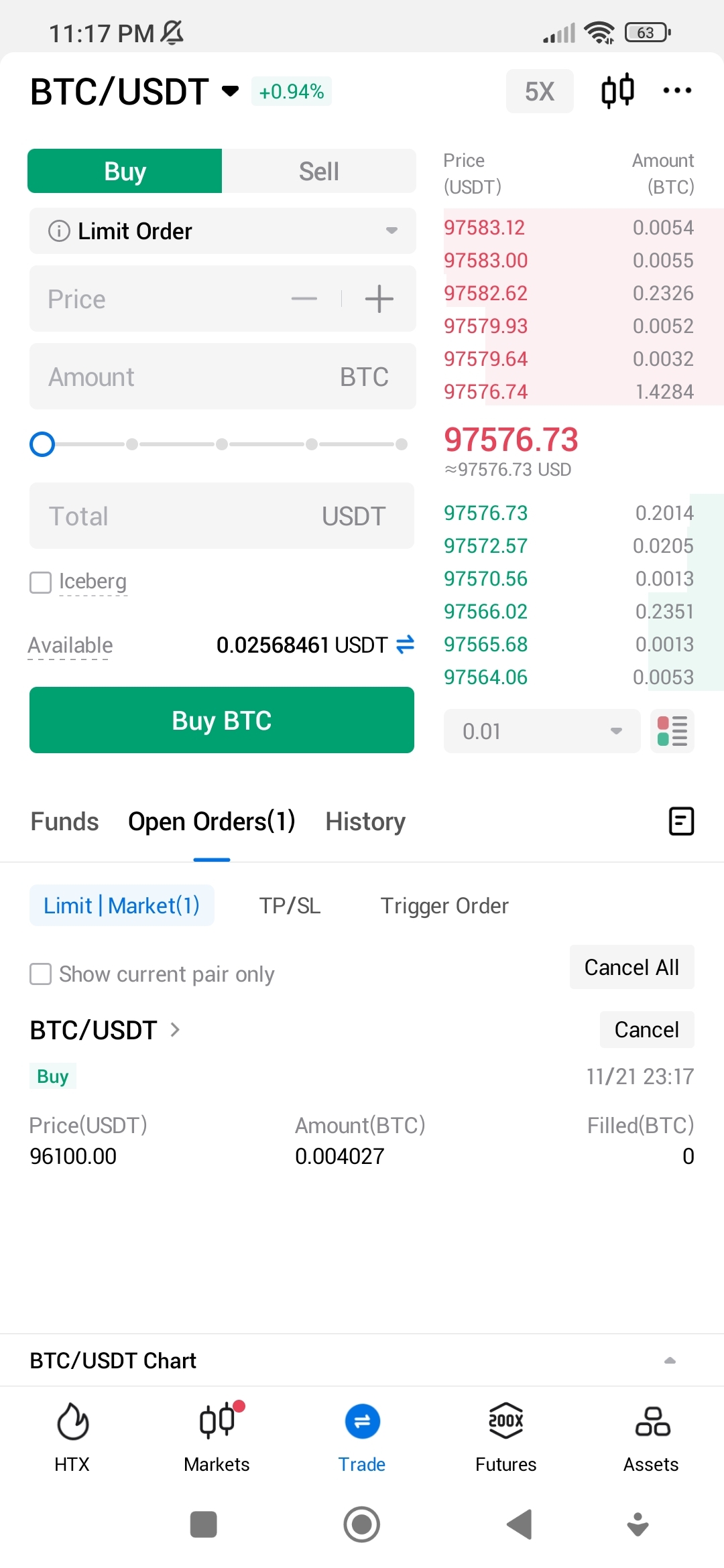Open the order list icon beside History
This screenshot has height=1568, width=724.
pyautogui.click(x=681, y=821)
